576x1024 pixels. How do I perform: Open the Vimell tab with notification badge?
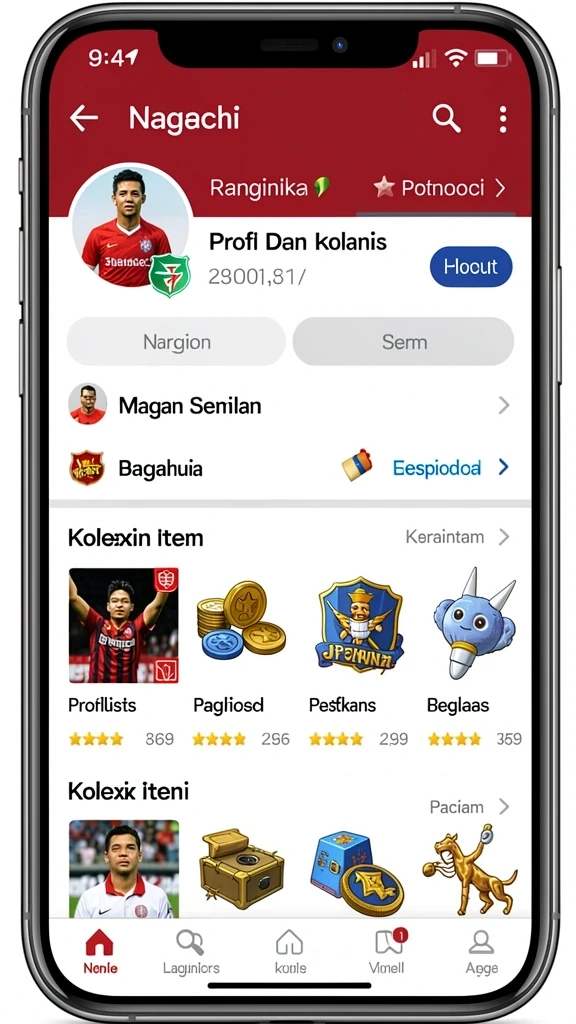387,952
